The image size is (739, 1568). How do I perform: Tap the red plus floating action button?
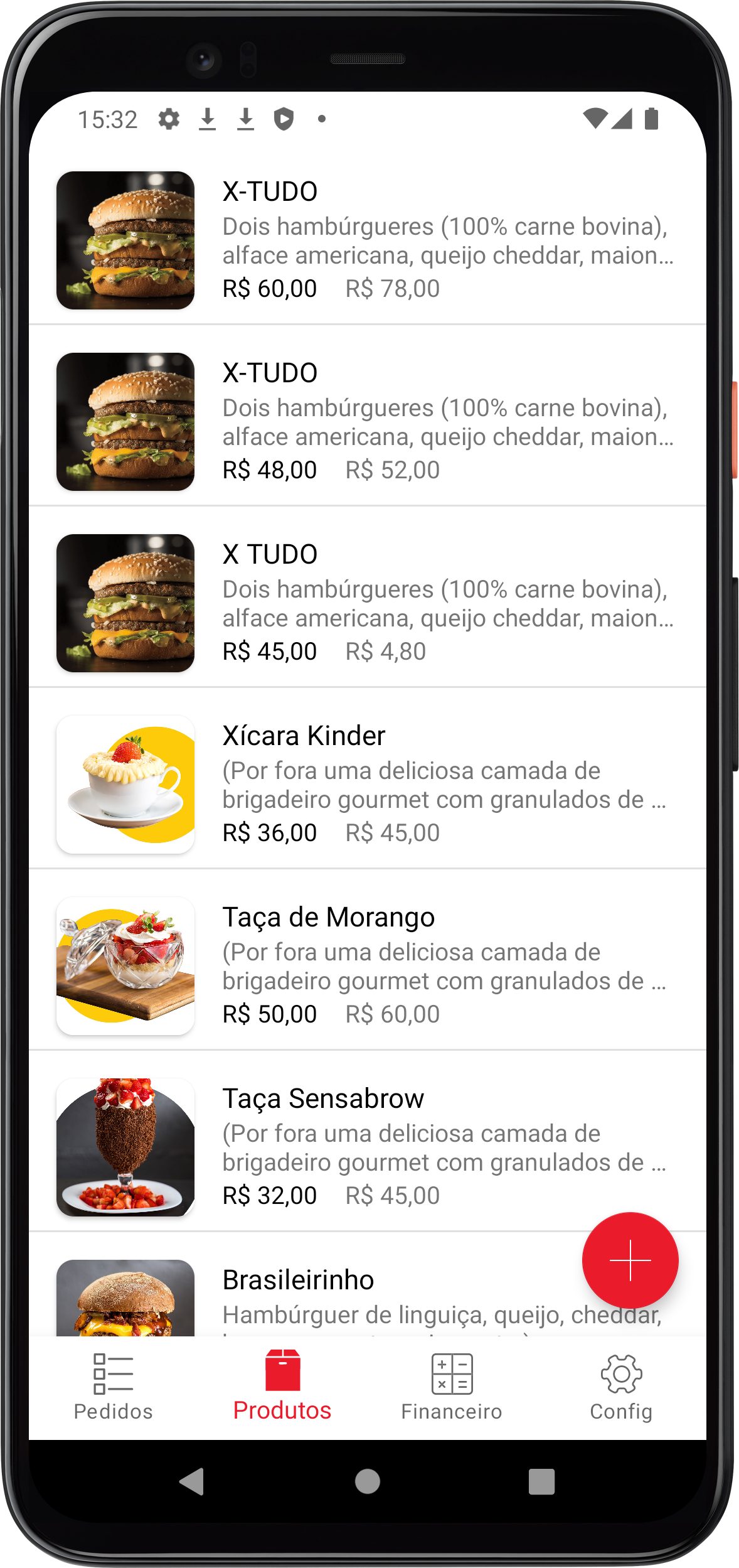point(630,1262)
